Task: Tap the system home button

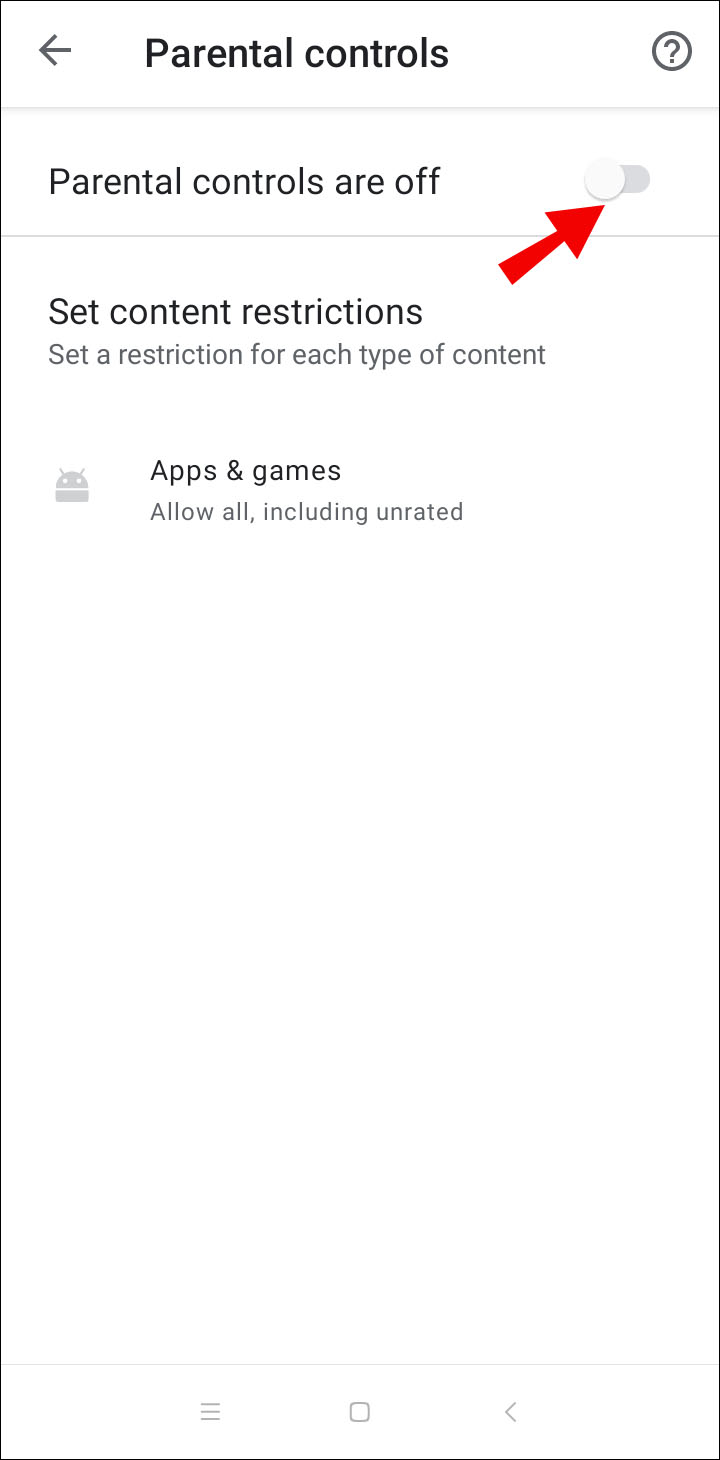Action: [x=360, y=1412]
